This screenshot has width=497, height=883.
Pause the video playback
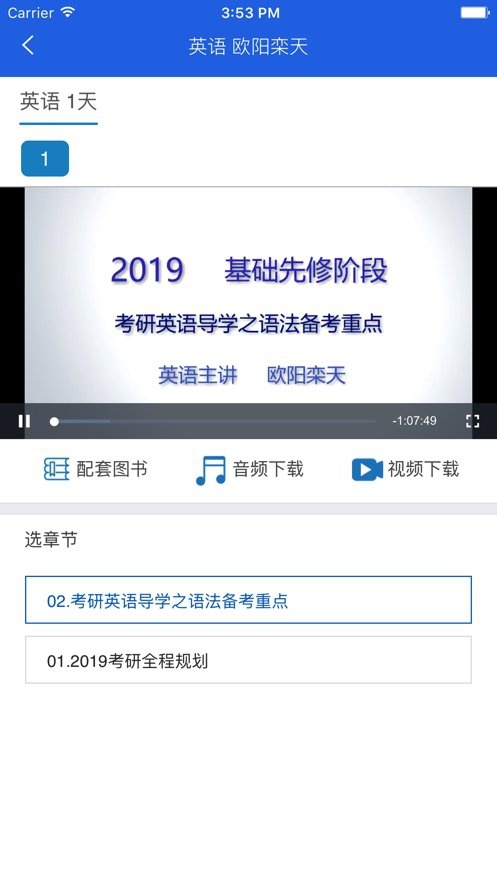(24, 421)
